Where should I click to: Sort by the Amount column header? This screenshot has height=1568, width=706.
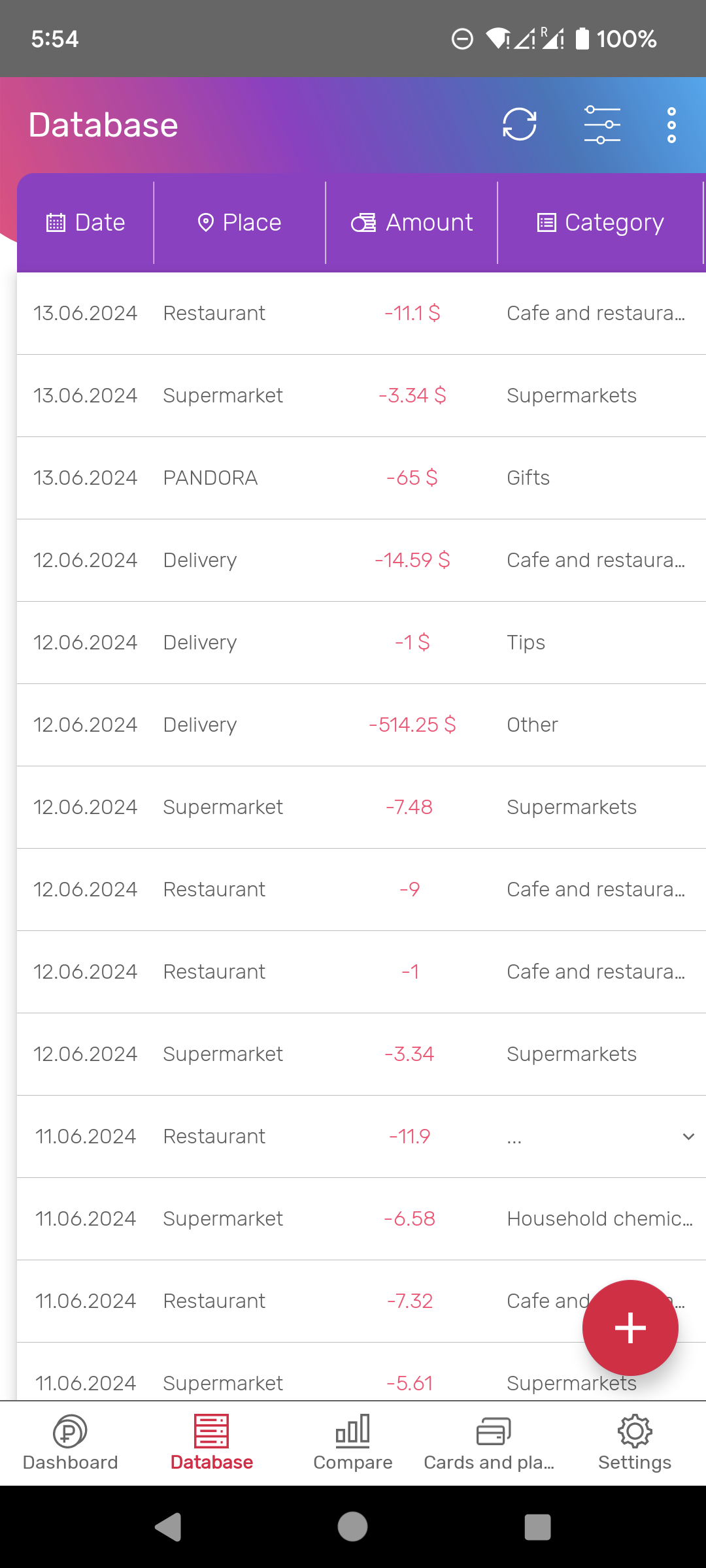[412, 223]
